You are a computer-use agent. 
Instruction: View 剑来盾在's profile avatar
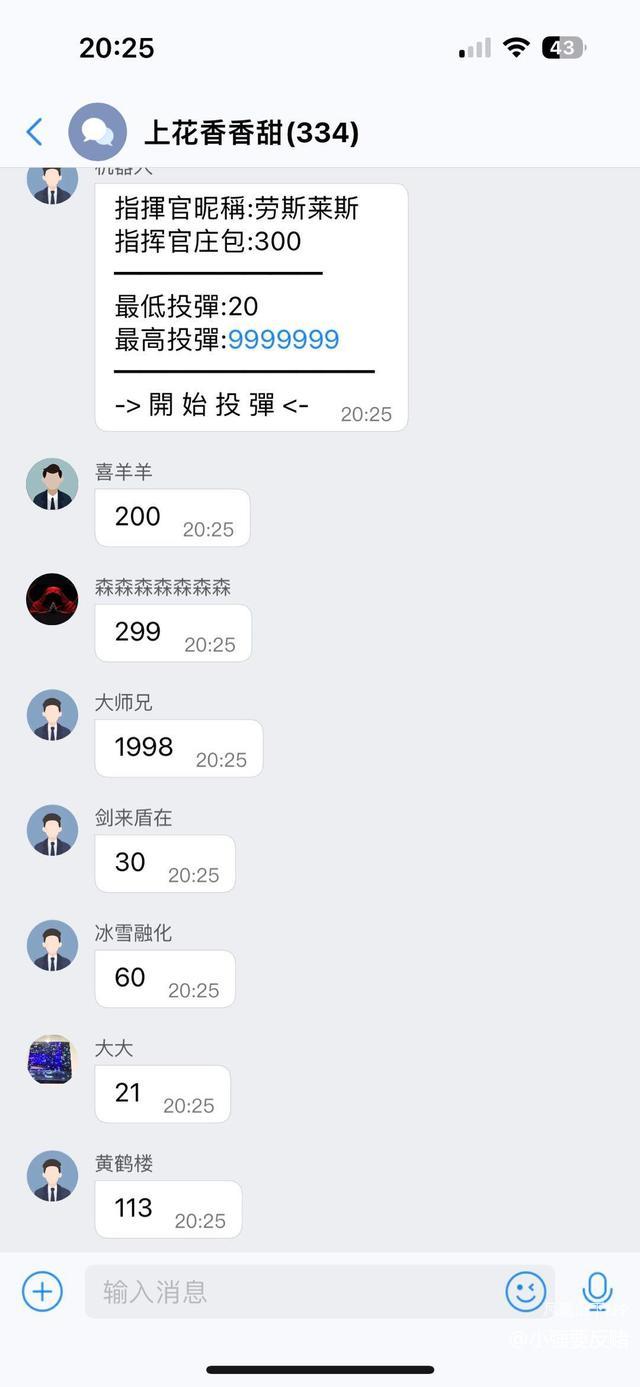tap(52, 830)
